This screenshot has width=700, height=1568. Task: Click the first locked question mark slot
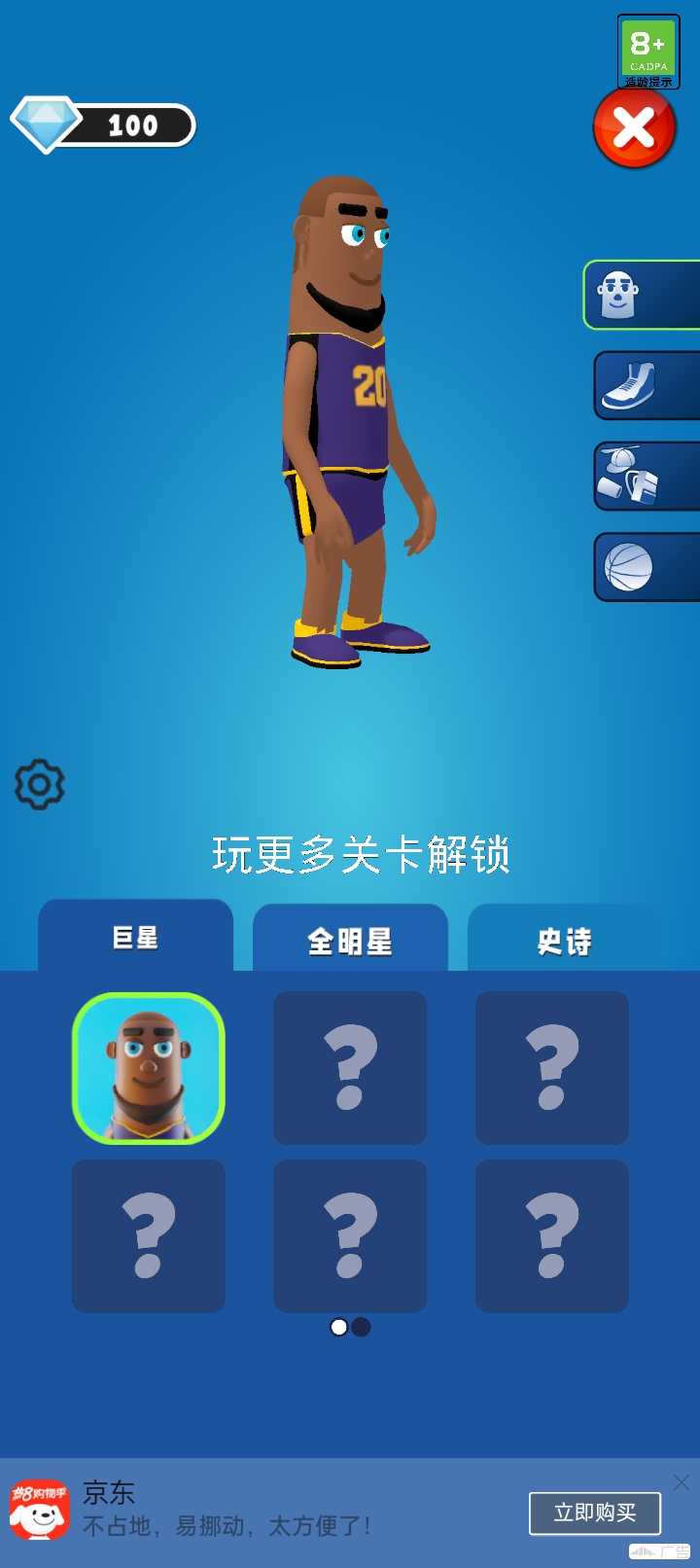(349, 1067)
